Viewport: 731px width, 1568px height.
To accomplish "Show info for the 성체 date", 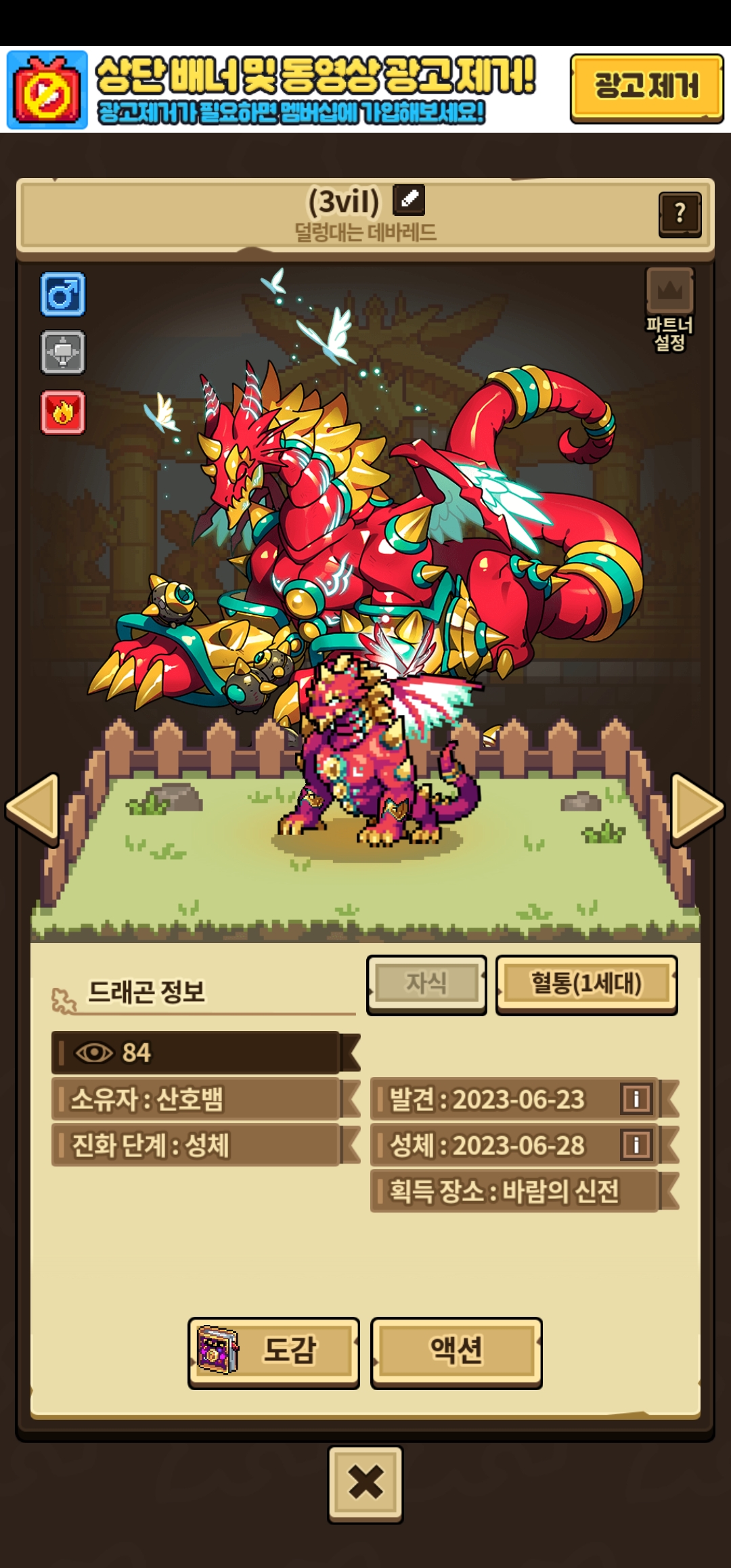I will [636, 1145].
